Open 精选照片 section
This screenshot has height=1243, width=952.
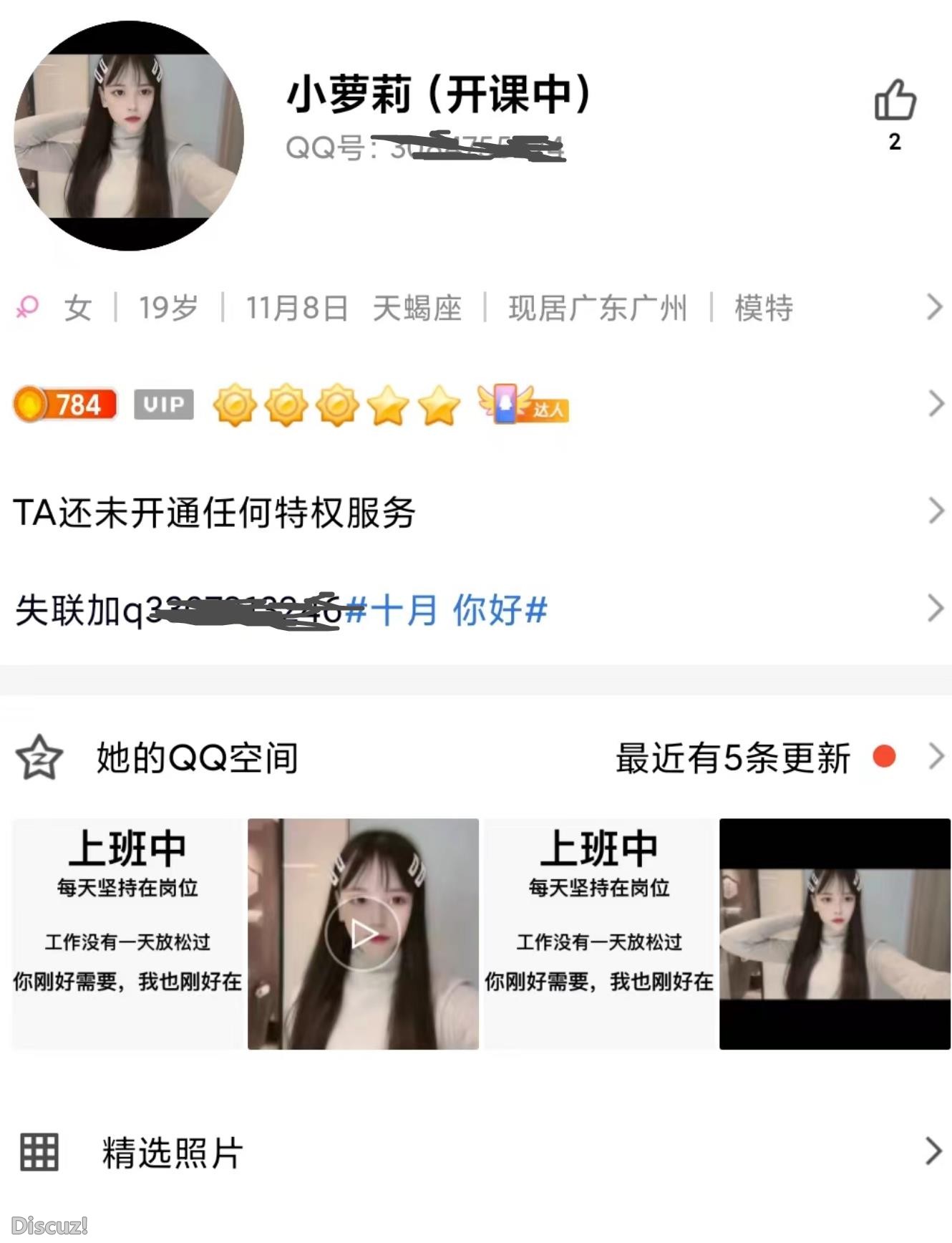472,1152
